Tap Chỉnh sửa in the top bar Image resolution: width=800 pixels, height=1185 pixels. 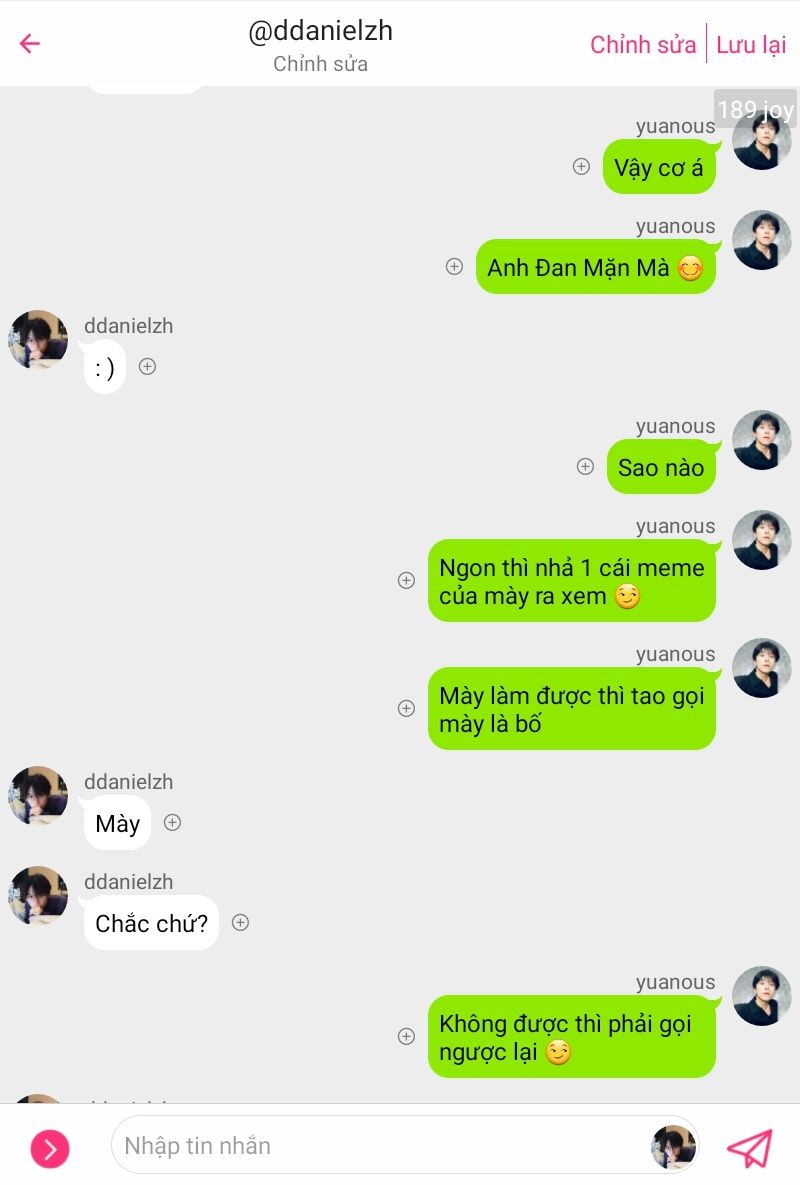(643, 45)
